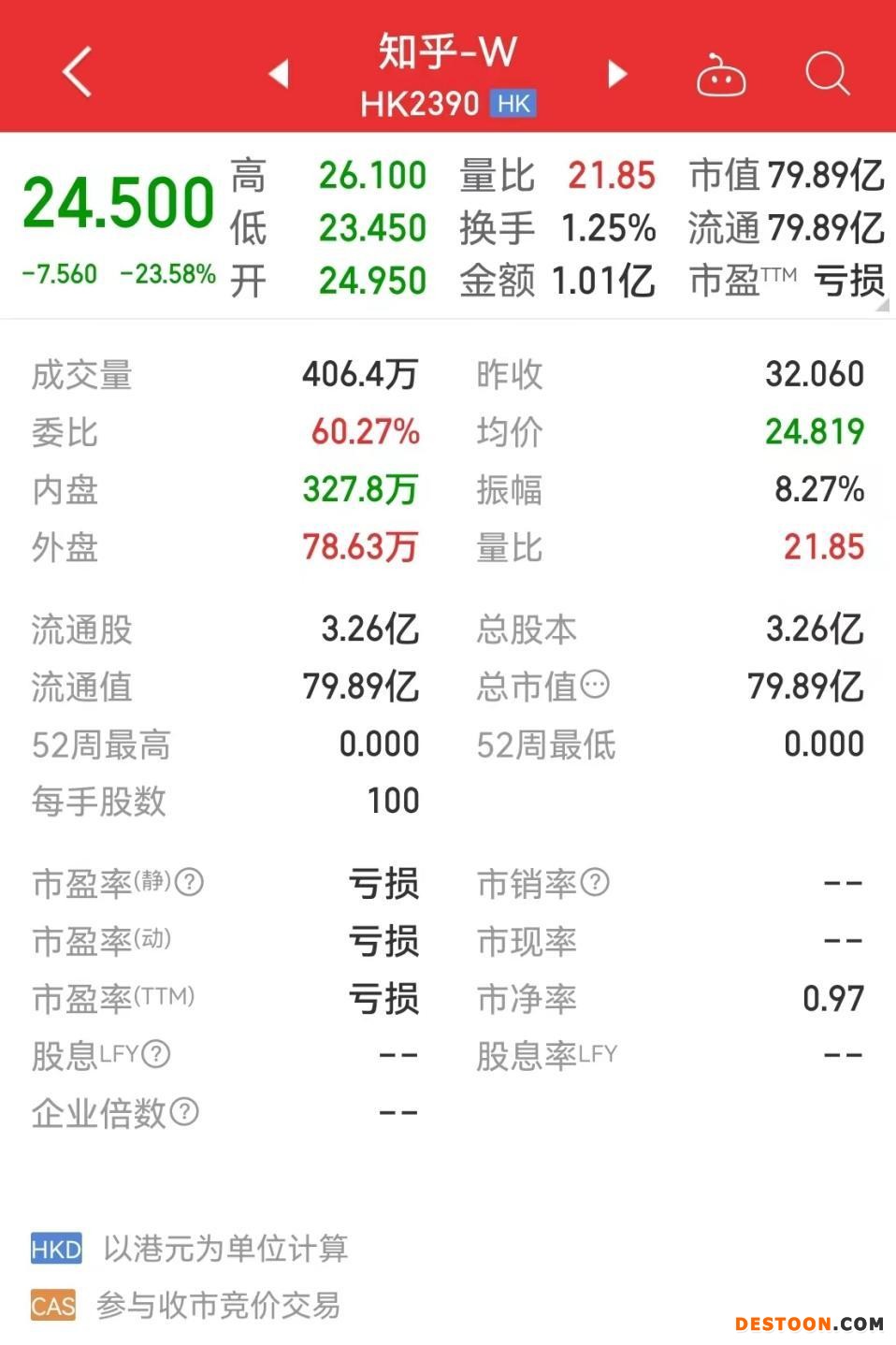Tap the help circle beside 股息LFY
Screen dimensions: 896x1345
(x=156, y=1054)
